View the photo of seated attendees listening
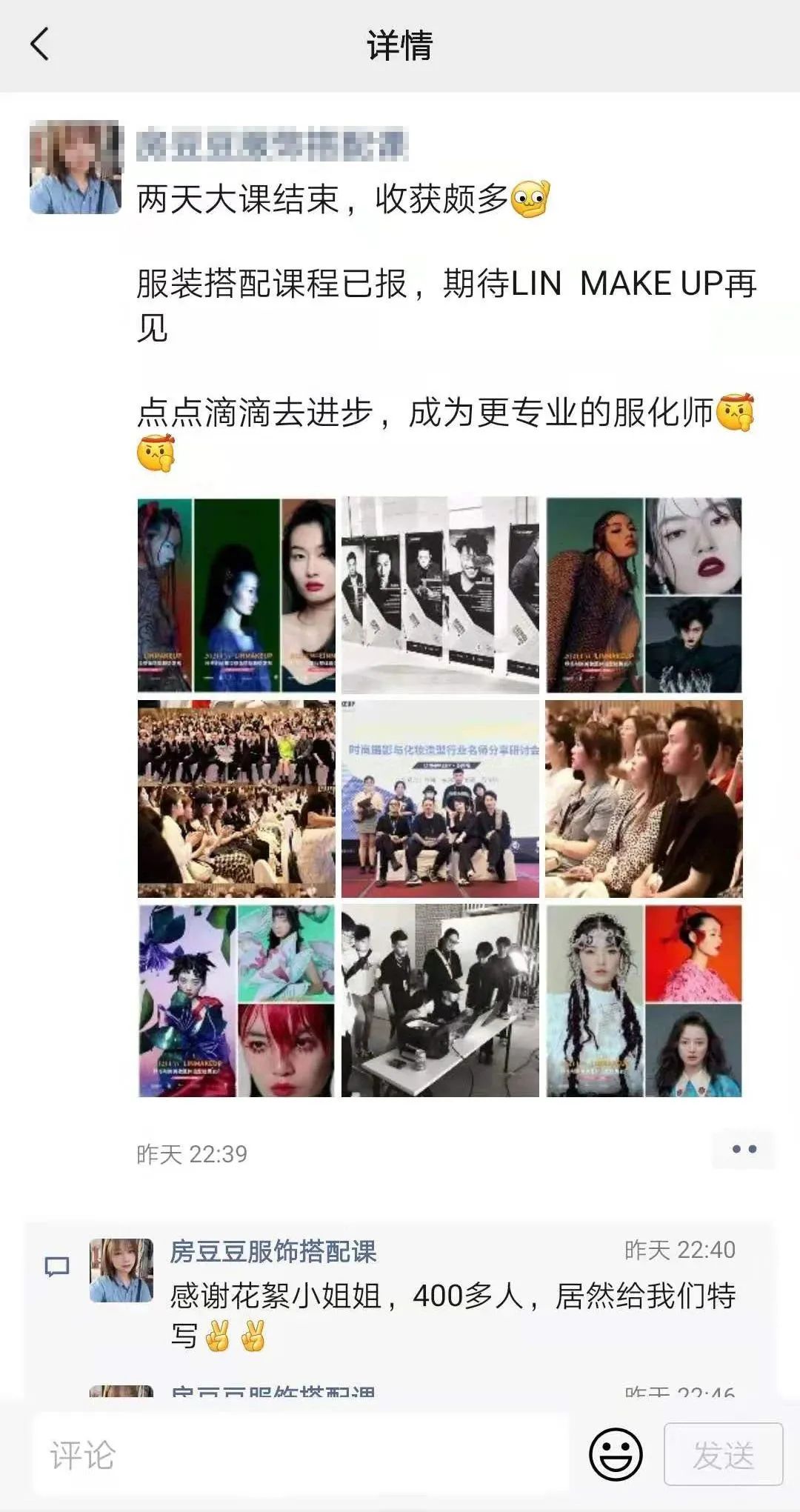The width and height of the screenshot is (800, 1512). pos(644,799)
